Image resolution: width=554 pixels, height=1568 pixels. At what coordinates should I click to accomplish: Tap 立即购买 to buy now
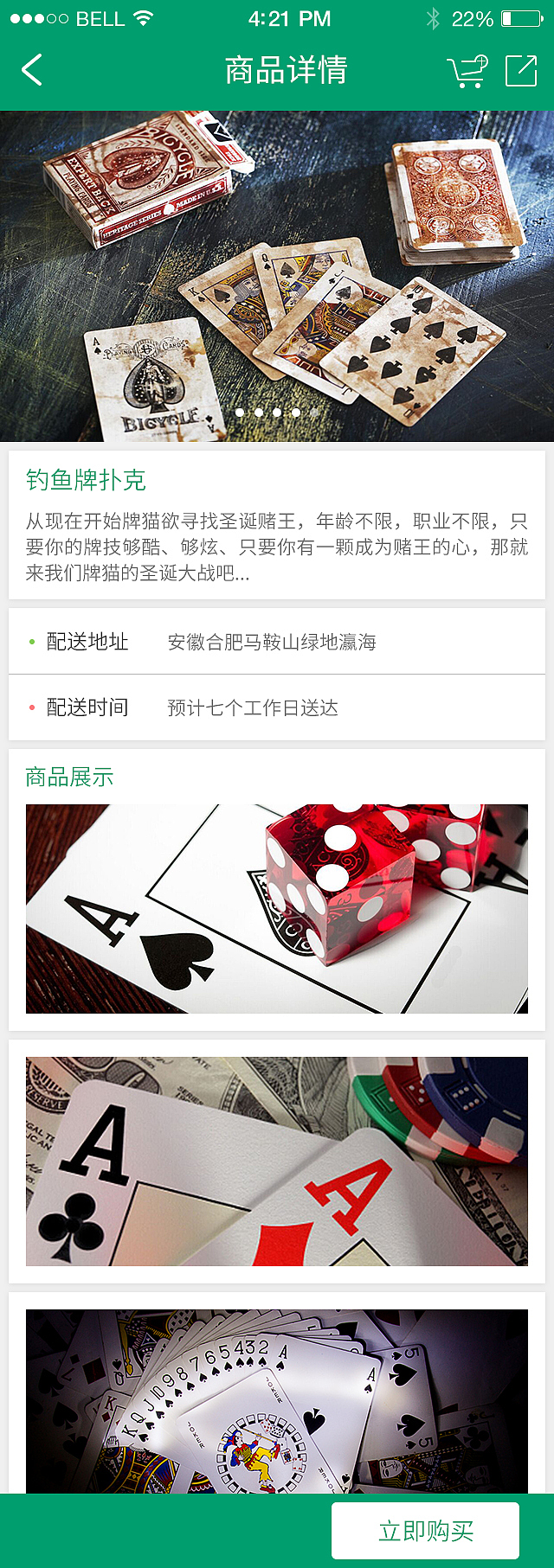pos(425,1530)
